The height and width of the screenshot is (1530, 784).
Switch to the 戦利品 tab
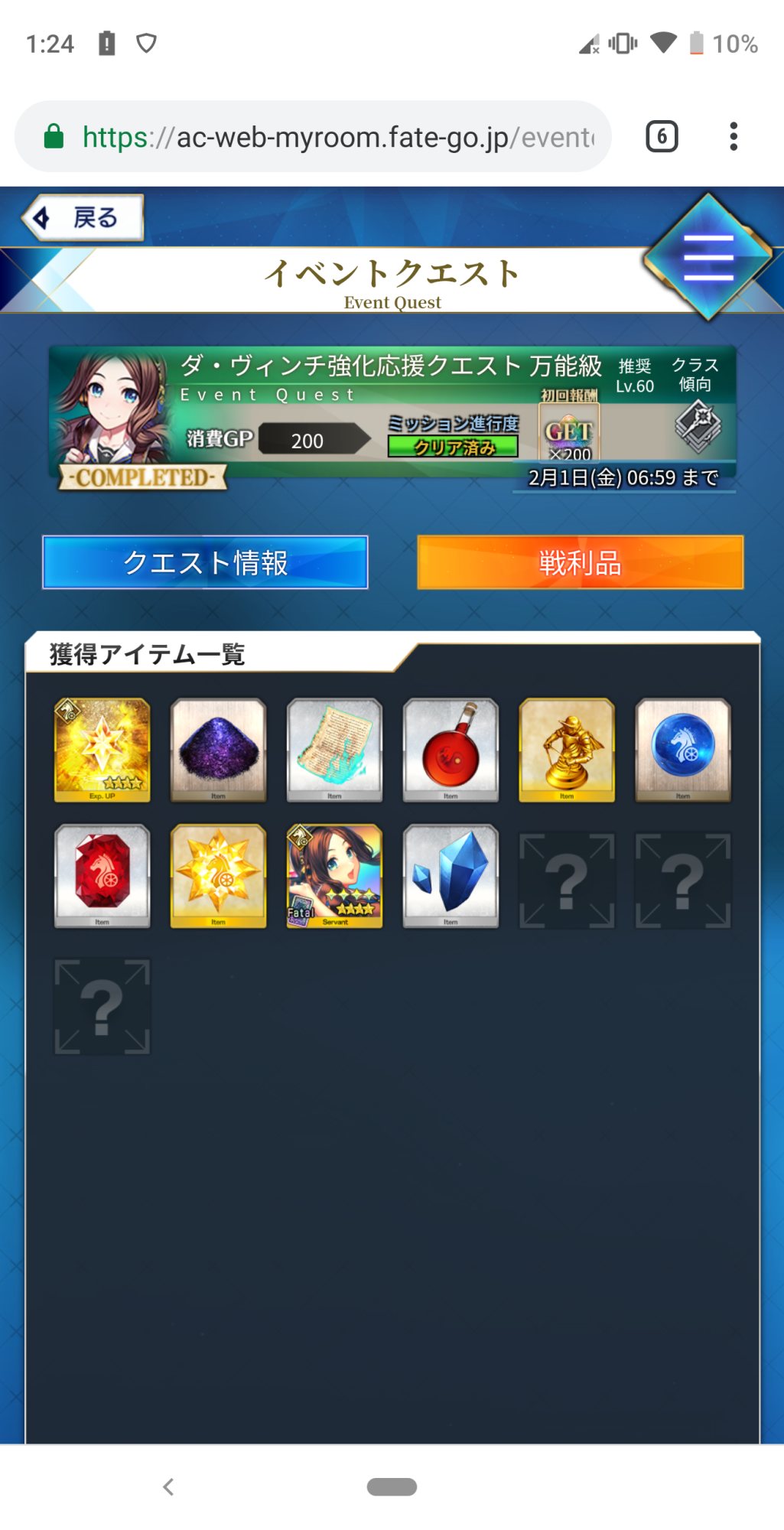click(580, 562)
